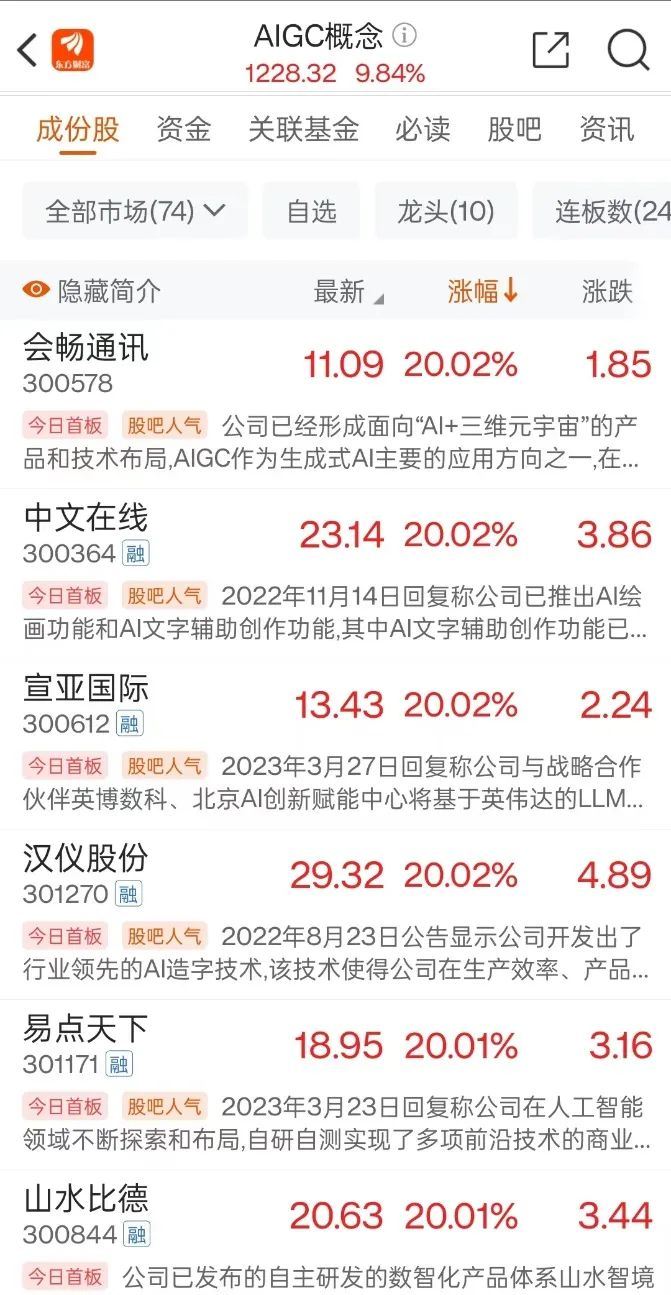The width and height of the screenshot is (671, 1295).
Task: Select the 龙头(10) filter chip
Action: tap(445, 211)
